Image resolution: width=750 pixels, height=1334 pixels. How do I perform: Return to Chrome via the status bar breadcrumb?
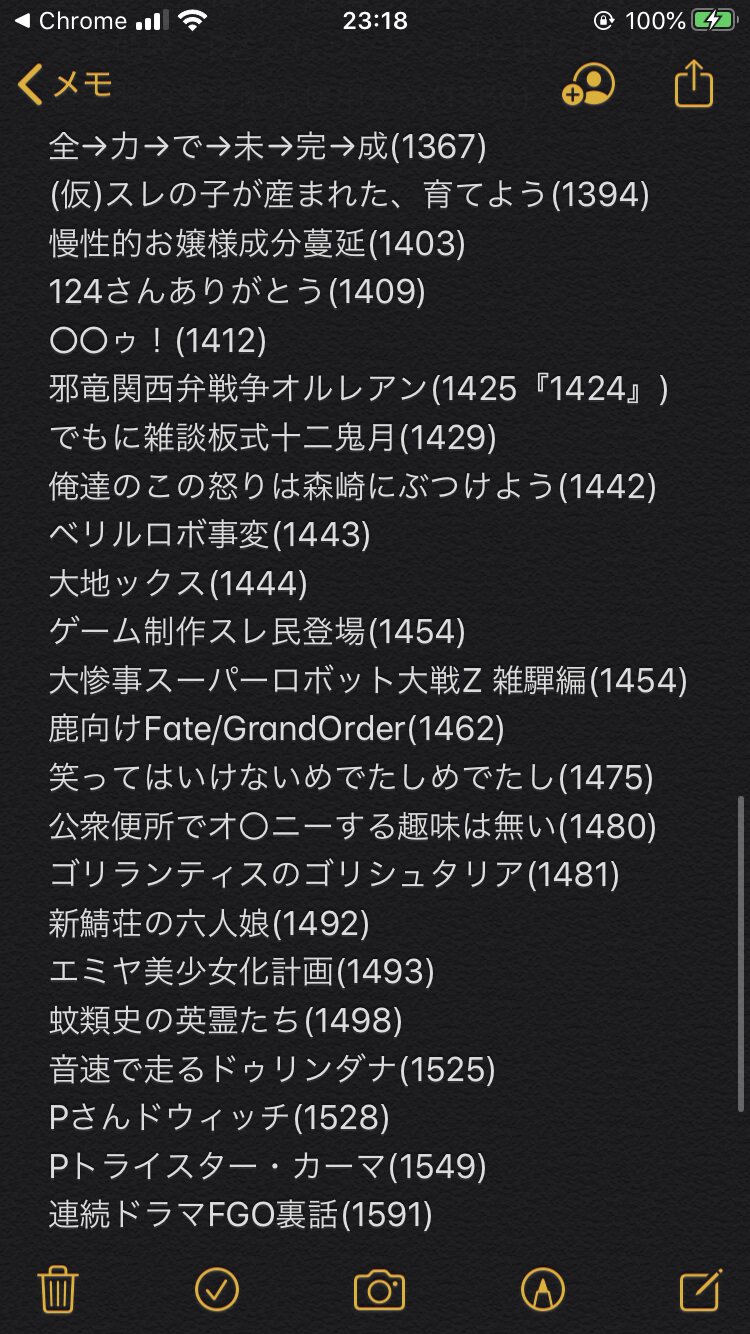click(x=70, y=21)
